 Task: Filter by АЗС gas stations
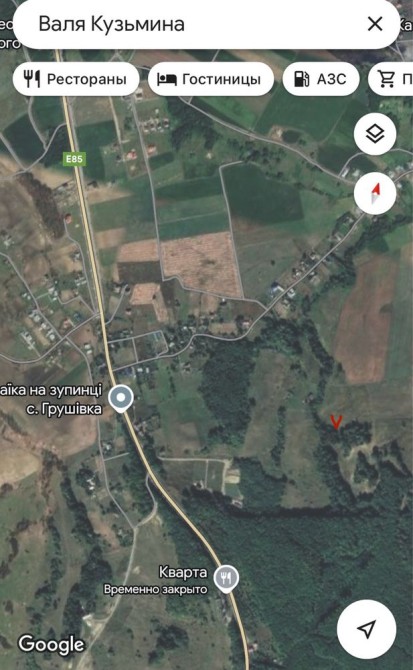pyautogui.click(x=320, y=79)
